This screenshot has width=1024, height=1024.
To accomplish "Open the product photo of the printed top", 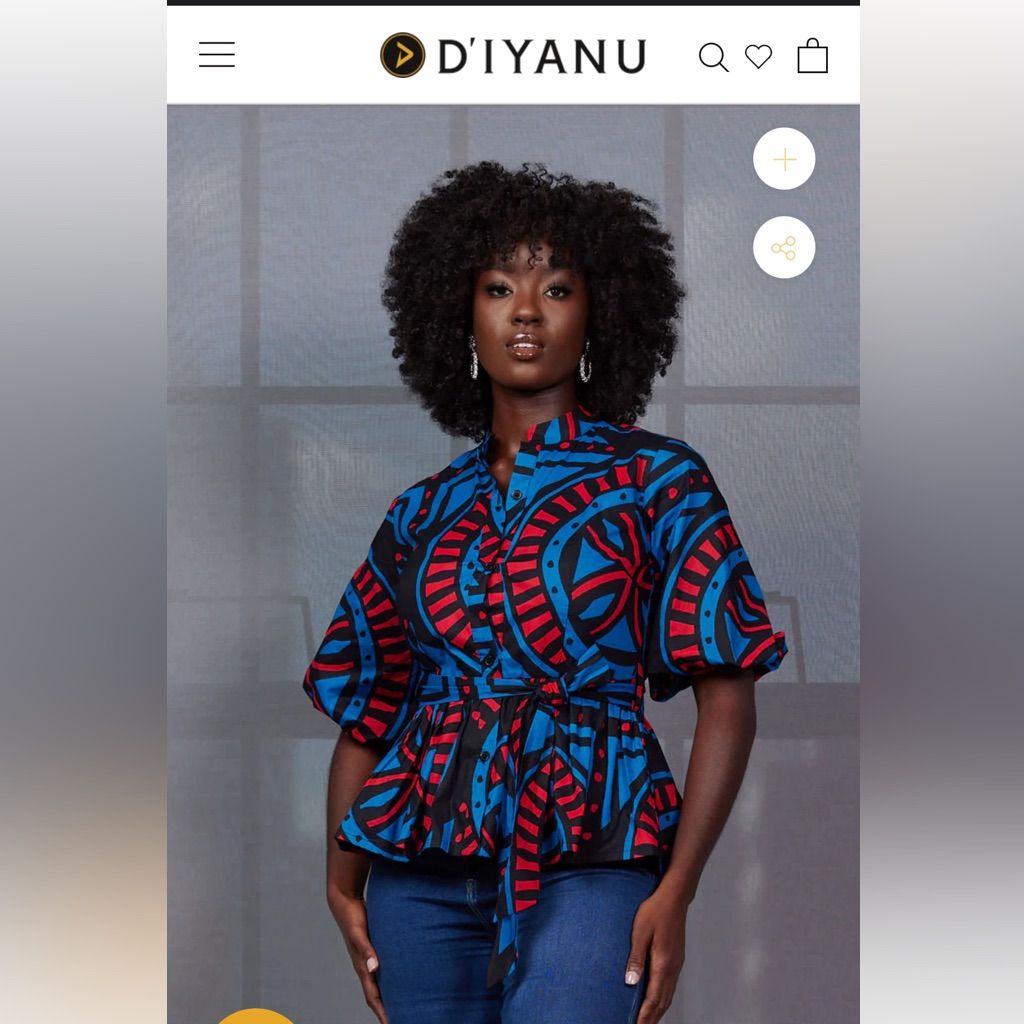I will [513, 600].
